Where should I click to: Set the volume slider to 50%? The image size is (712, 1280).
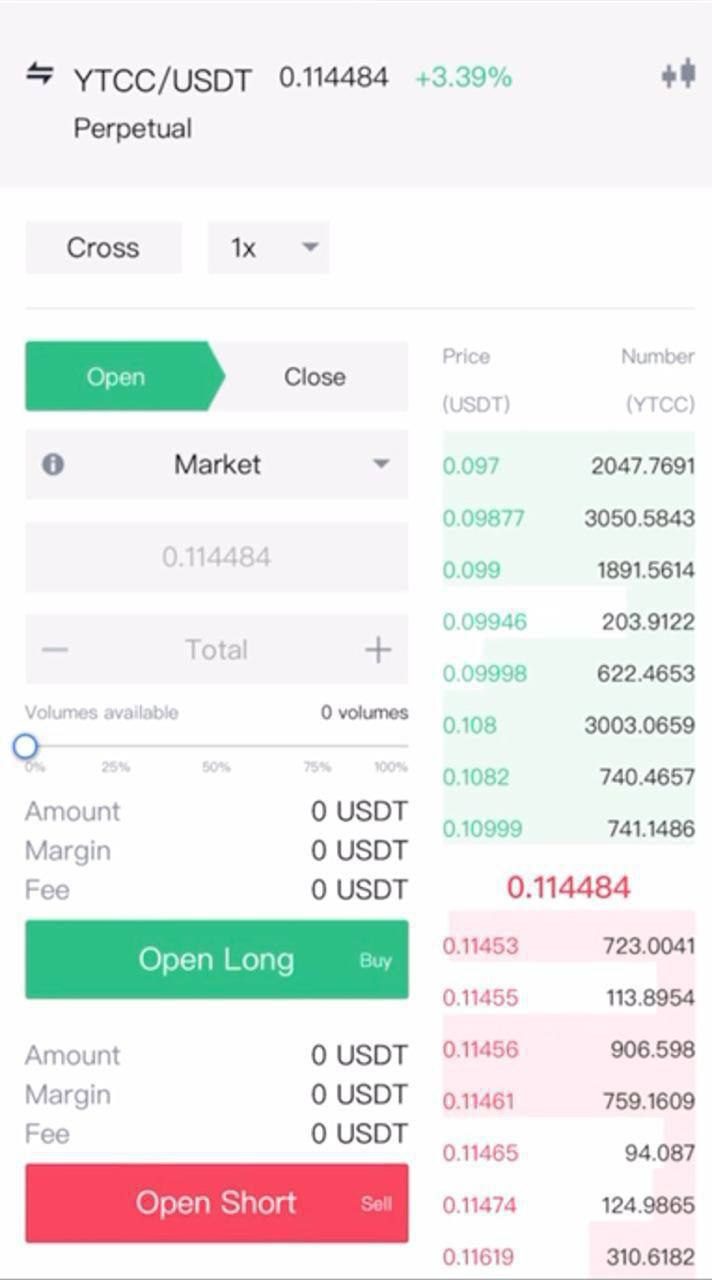(216, 746)
